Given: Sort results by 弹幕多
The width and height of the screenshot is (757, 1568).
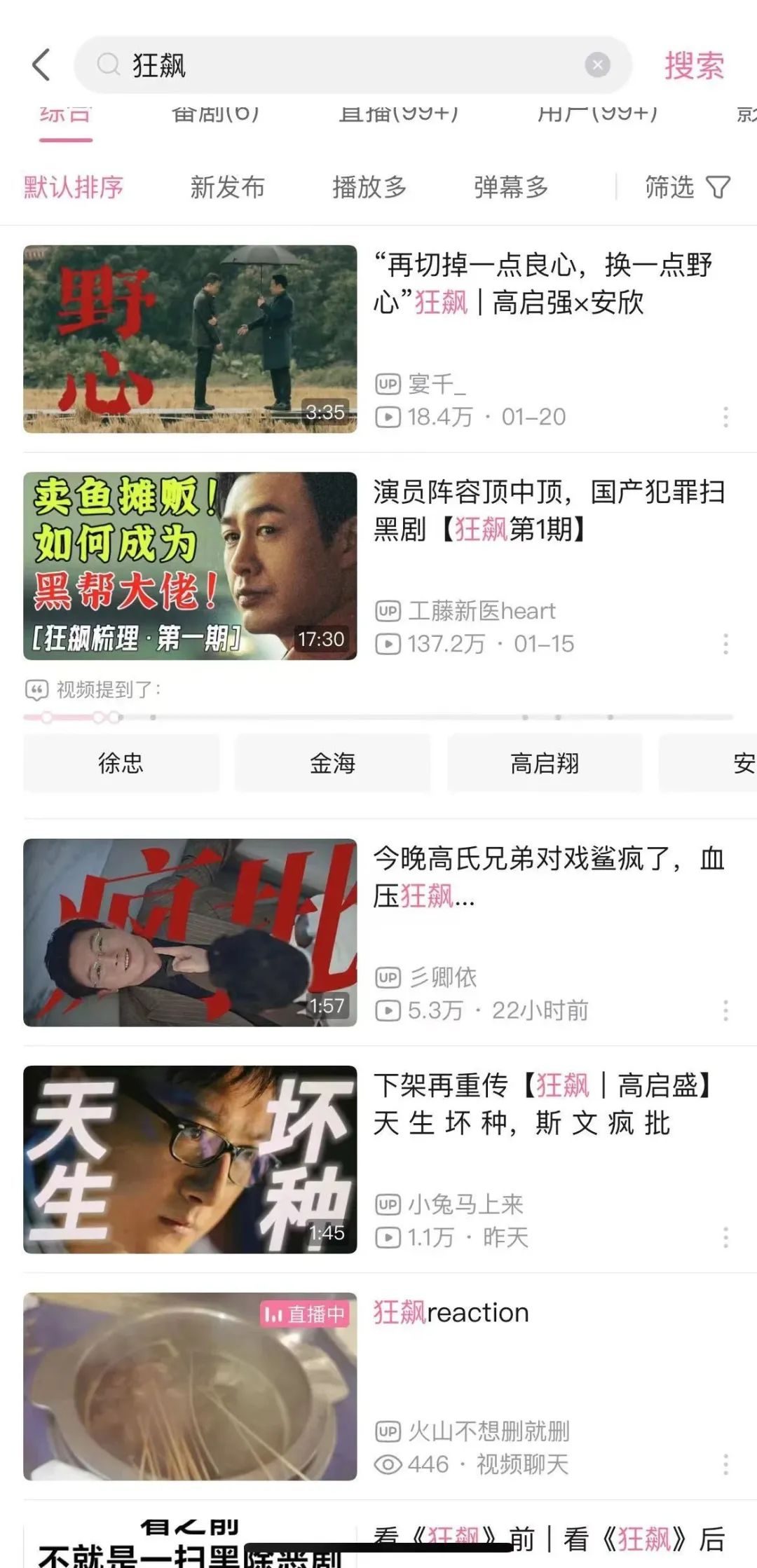Looking at the screenshot, I should pos(511,187).
